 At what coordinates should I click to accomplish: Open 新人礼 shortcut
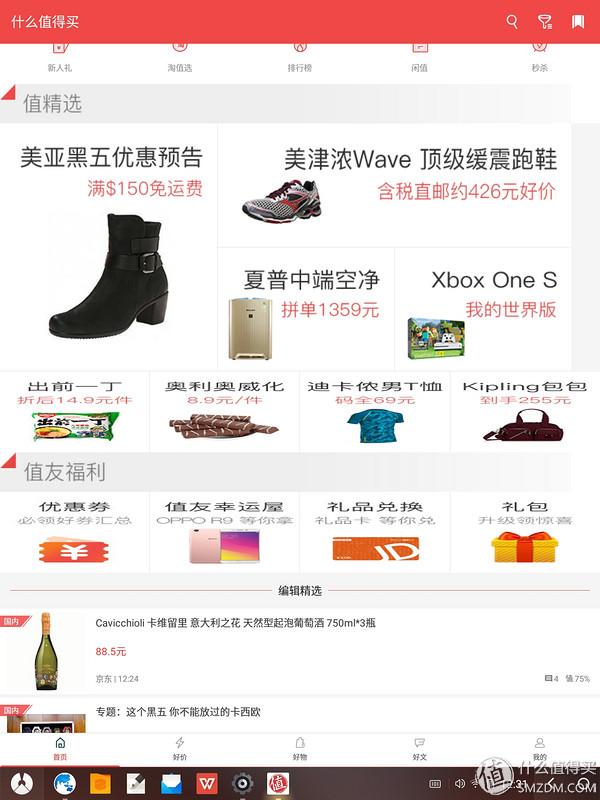click(x=60, y=57)
